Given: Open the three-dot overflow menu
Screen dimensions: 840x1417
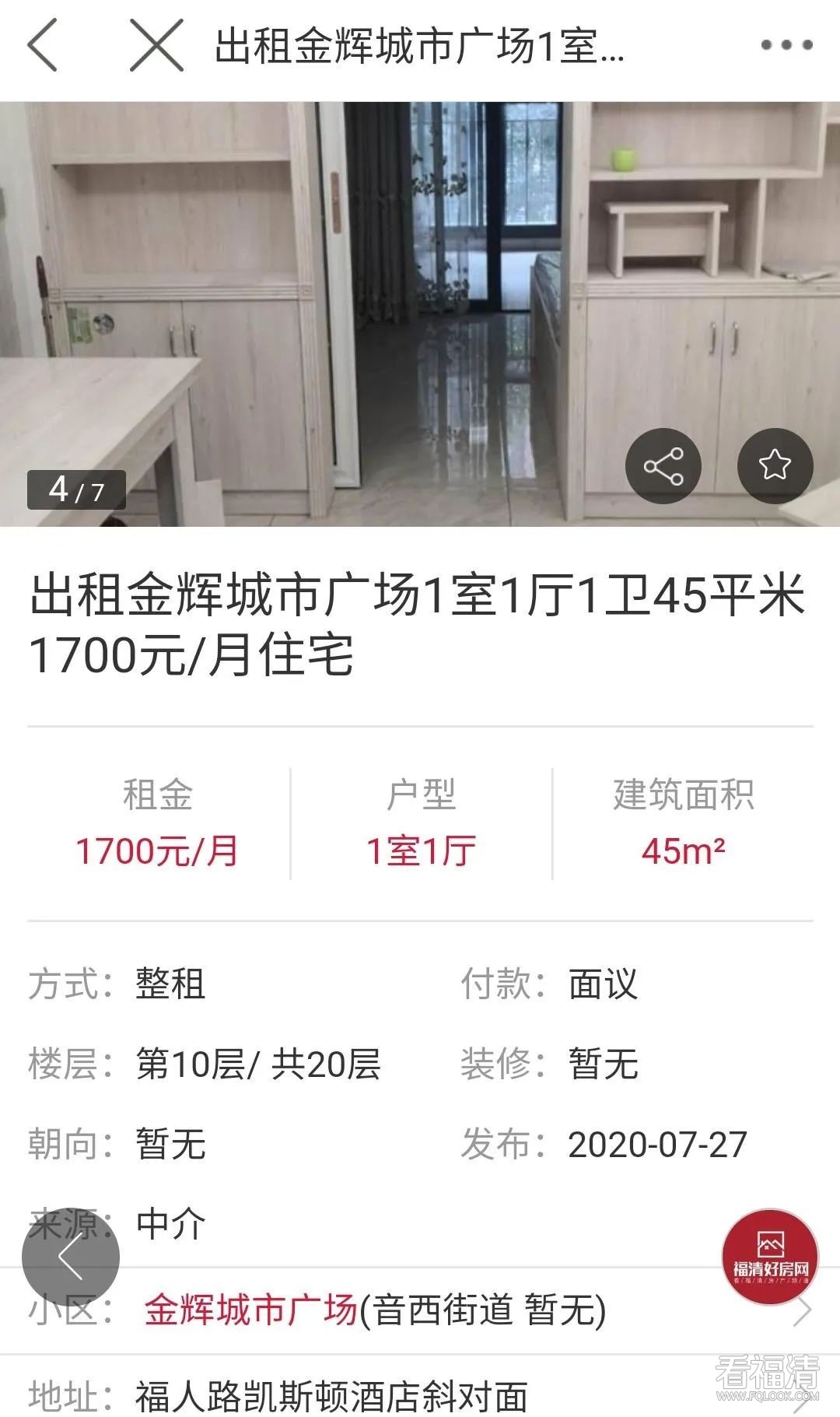Looking at the screenshot, I should pyautogui.click(x=786, y=45).
